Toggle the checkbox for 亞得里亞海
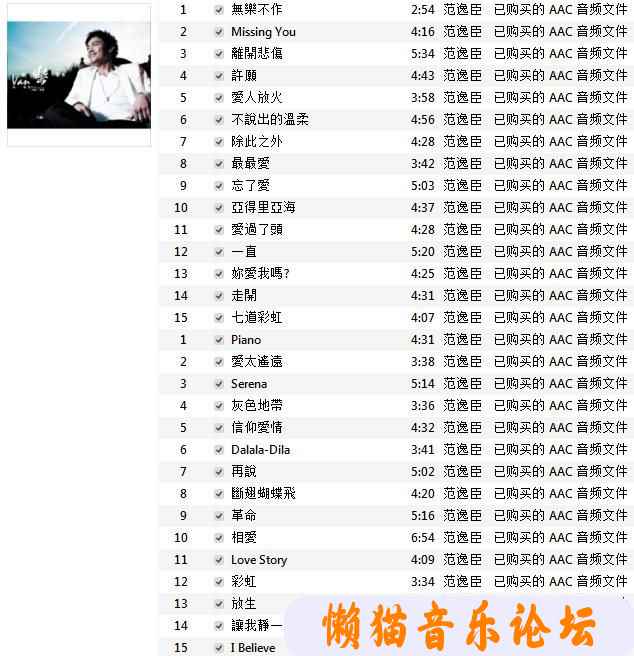Screen dimensions: 634x656 click(219, 207)
